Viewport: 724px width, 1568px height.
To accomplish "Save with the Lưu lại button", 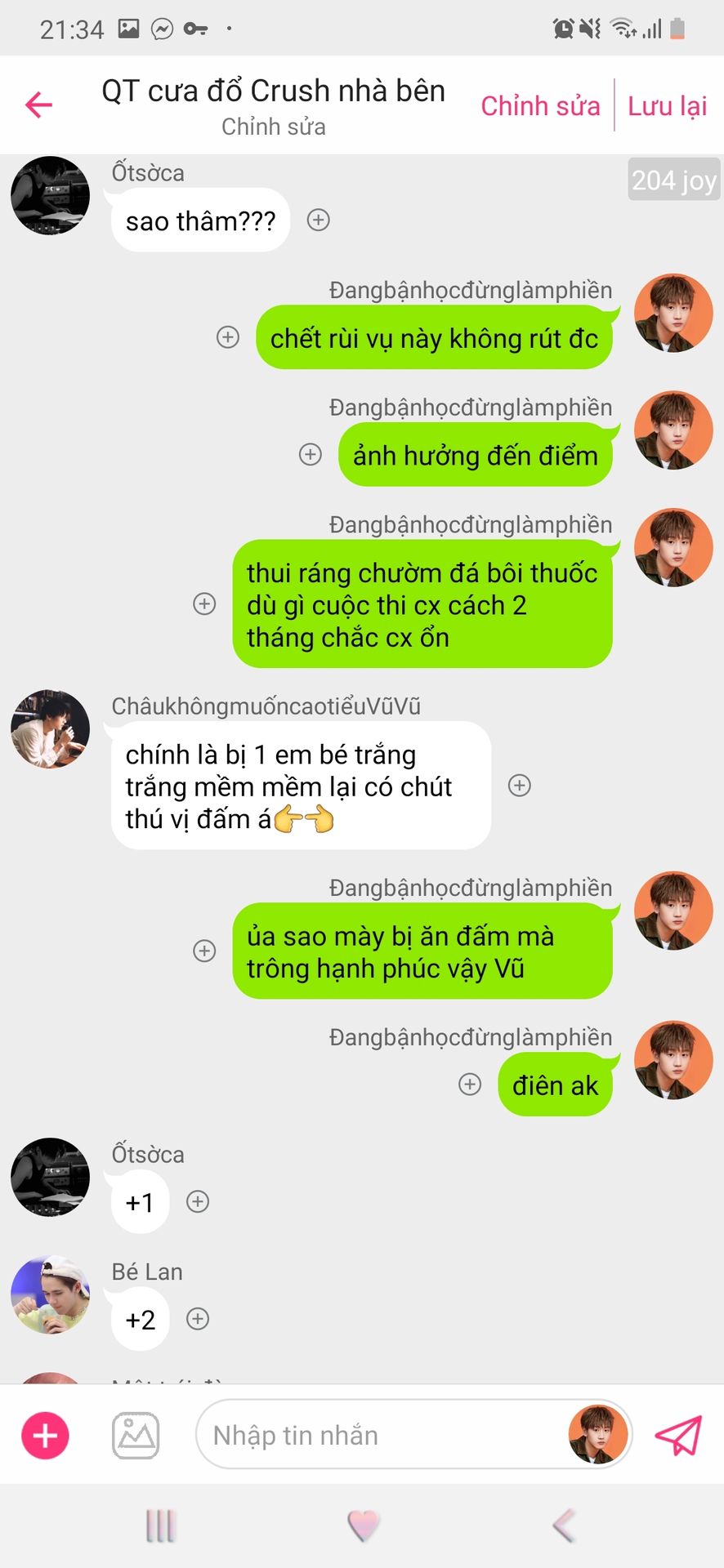I will click(667, 106).
